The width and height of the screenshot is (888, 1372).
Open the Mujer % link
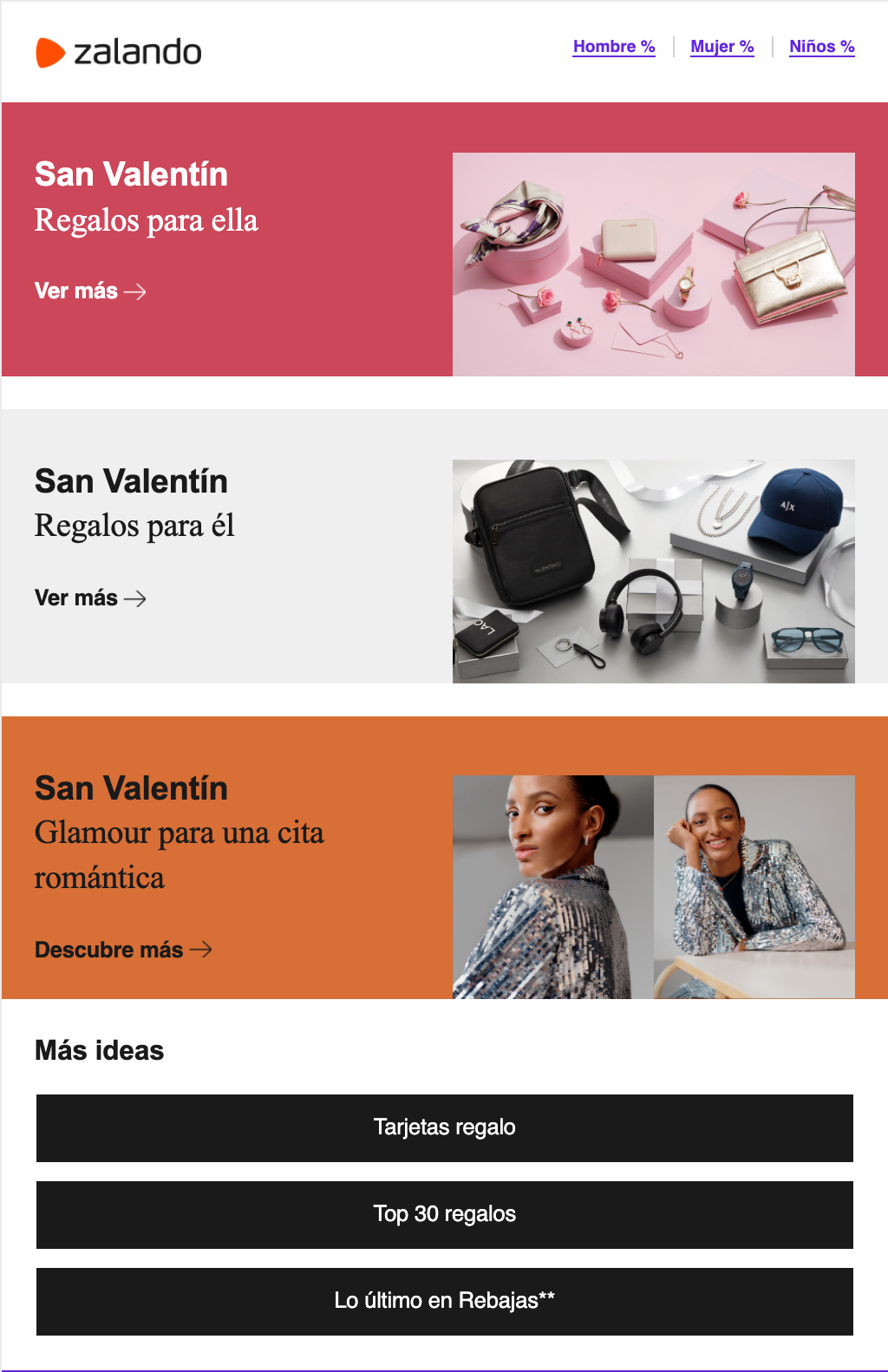[x=721, y=47]
